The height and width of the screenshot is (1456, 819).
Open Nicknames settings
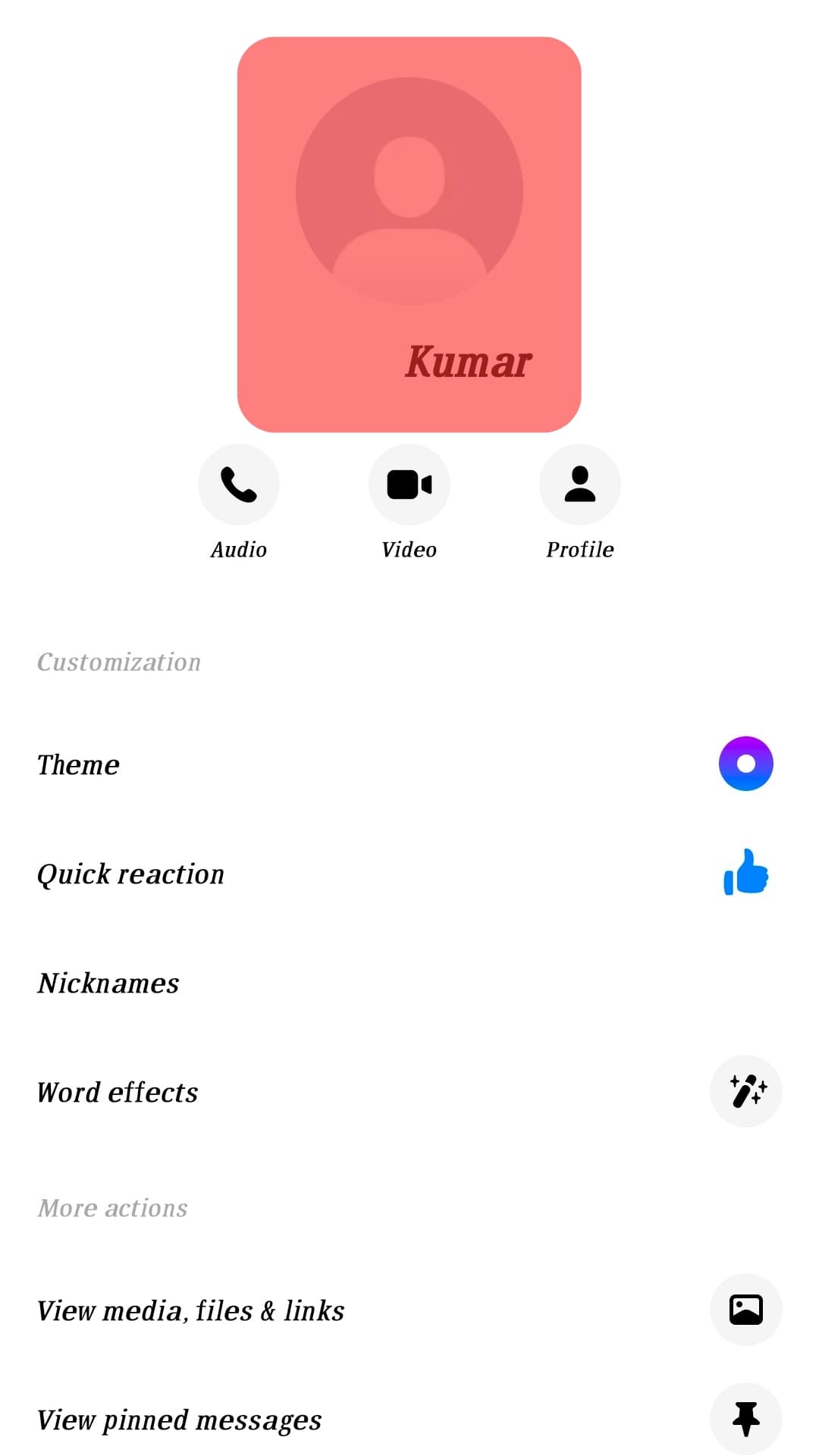pyautogui.click(x=409, y=983)
